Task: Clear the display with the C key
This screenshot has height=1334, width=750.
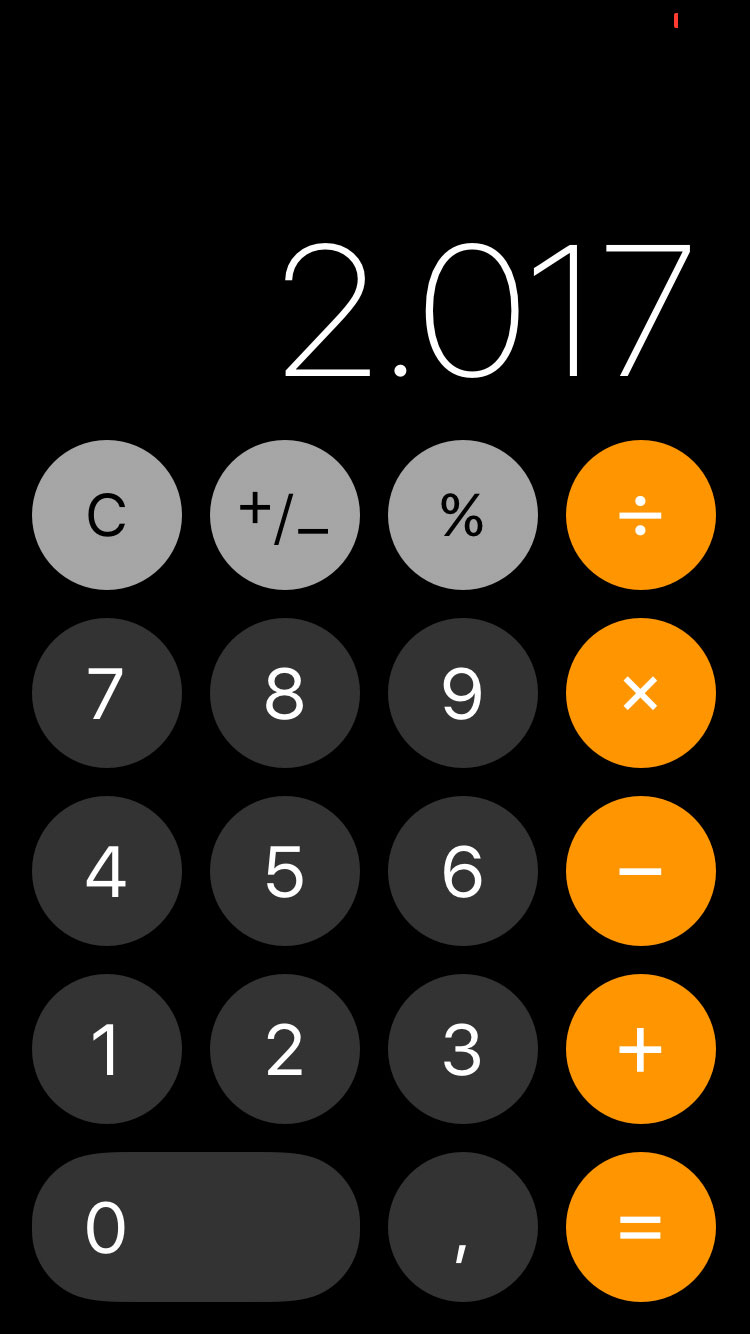Action: 107,515
